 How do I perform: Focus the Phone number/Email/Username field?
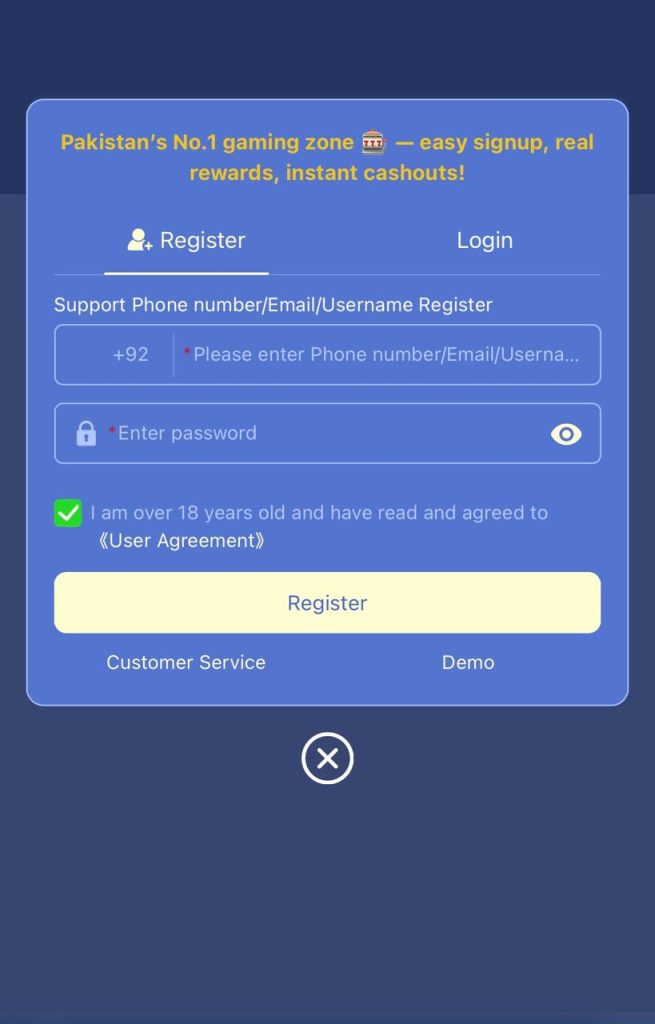pyautogui.click(x=386, y=355)
